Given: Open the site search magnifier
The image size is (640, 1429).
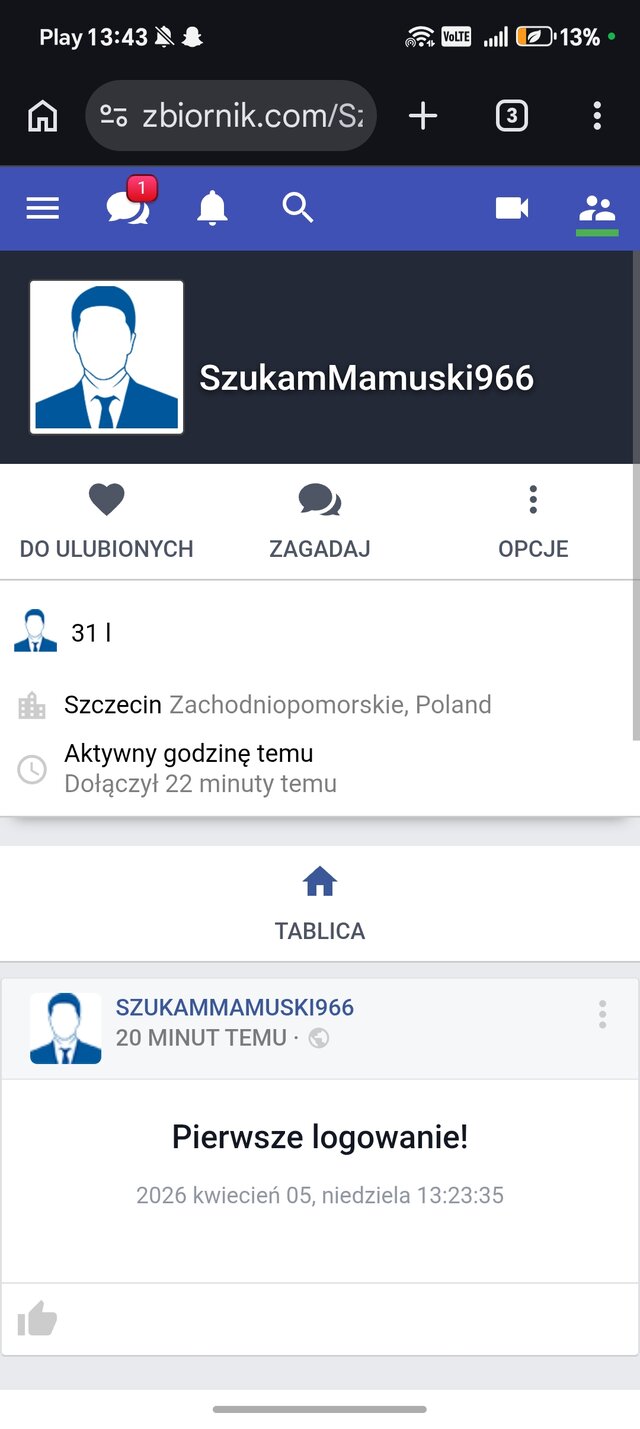Looking at the screenshot, I should pos(298,208).
